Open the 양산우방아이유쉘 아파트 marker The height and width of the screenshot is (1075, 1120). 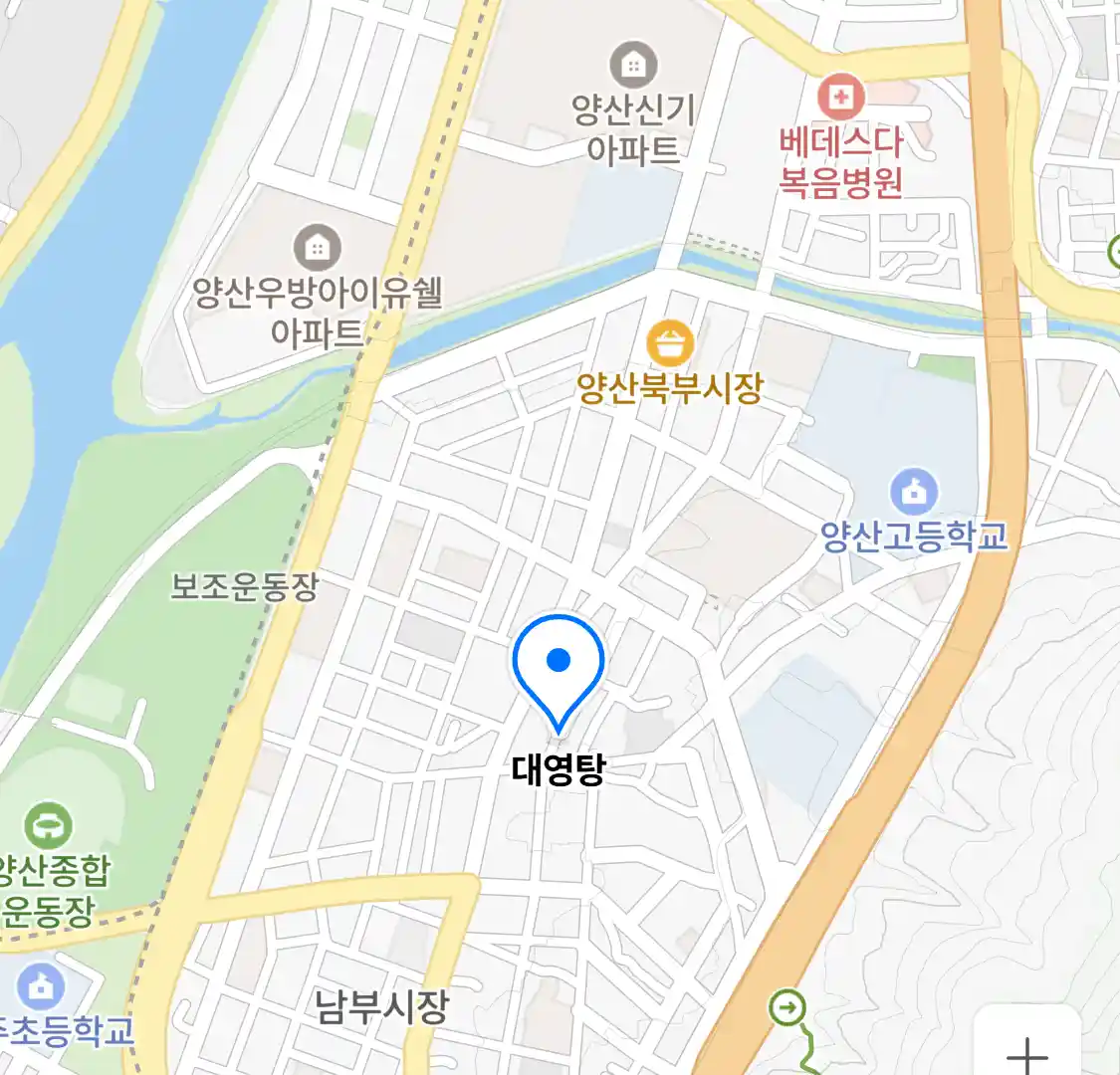point(317,247)
